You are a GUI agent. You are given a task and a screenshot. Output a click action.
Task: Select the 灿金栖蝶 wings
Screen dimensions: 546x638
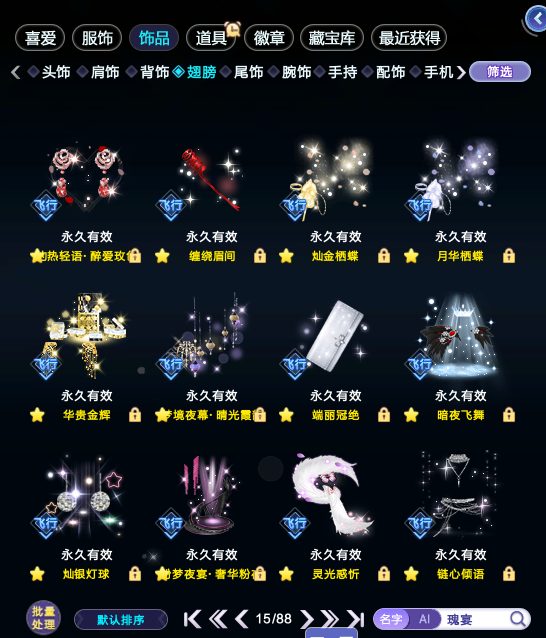point(336,181)
